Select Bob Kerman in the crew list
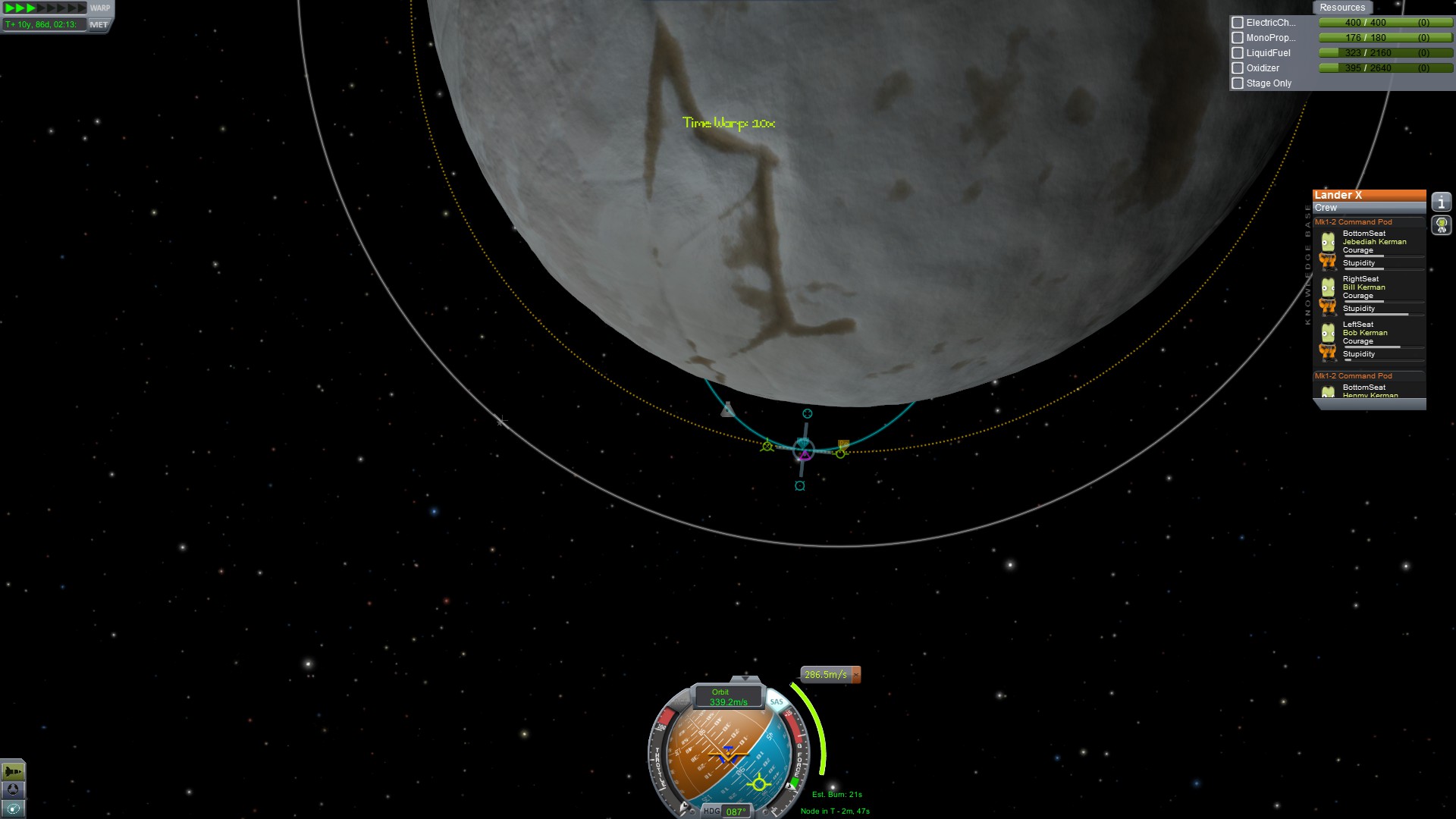This screenshot has width=1456, height=819. coord(1364,333)
